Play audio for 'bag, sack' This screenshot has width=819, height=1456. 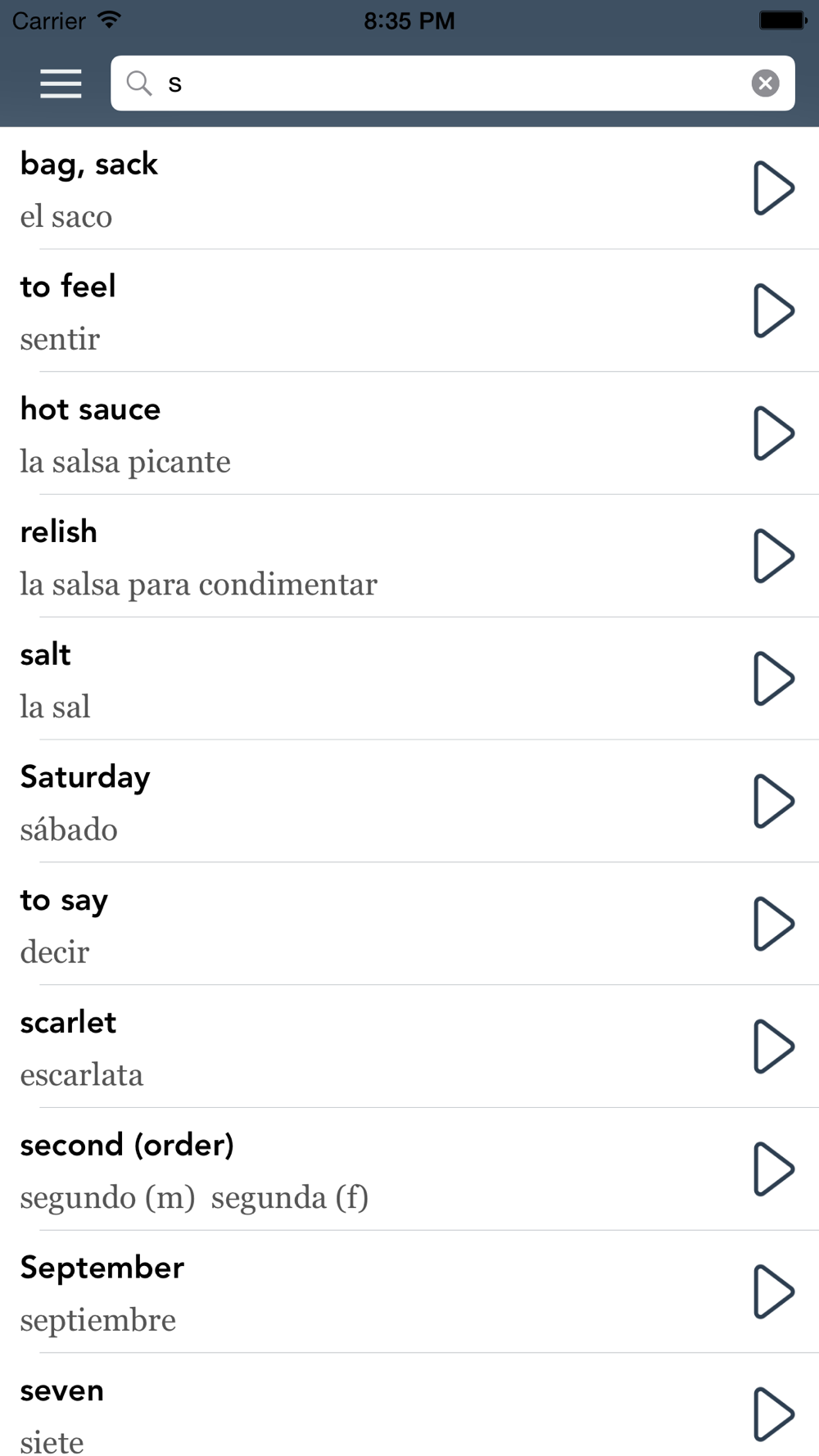tap(773, 188)
